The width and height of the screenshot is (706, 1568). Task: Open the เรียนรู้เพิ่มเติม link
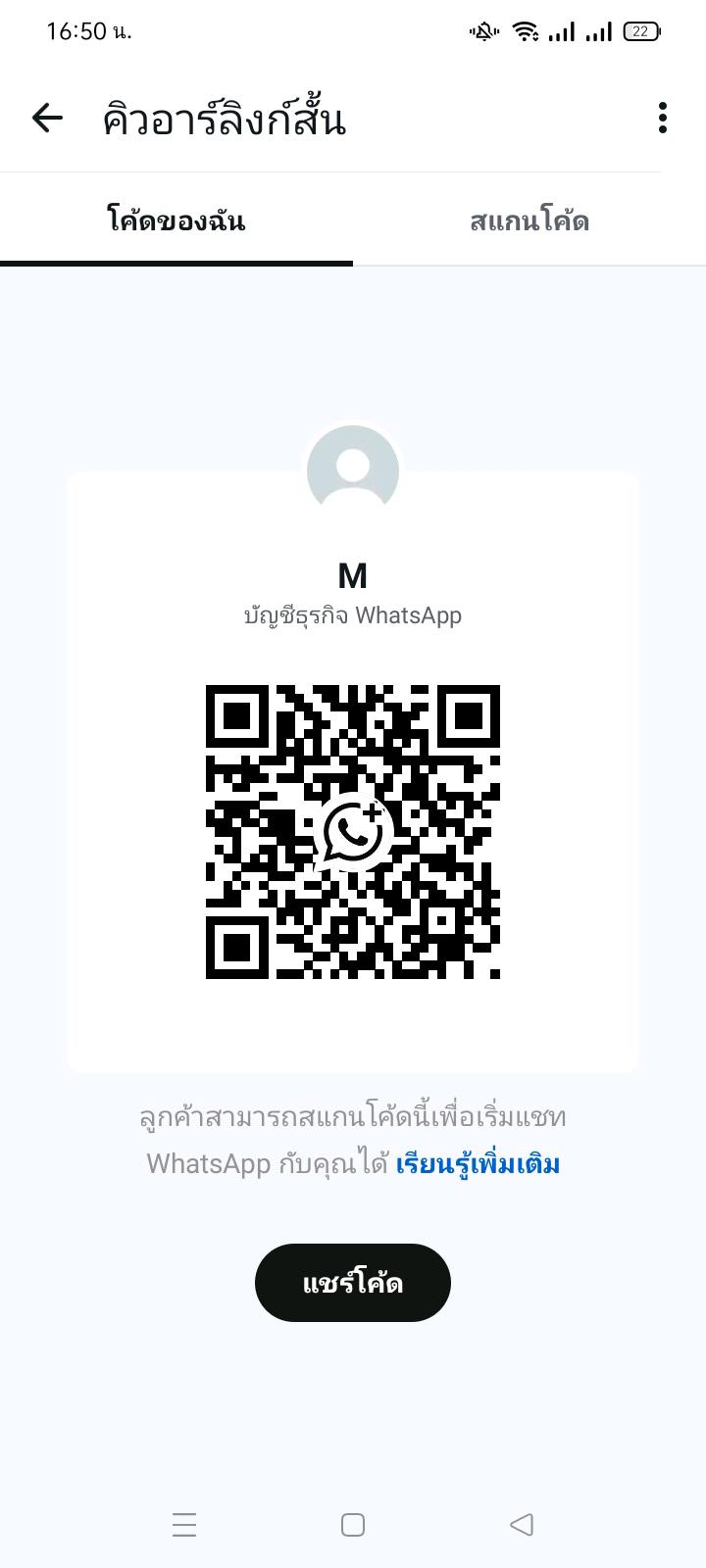478,1164
